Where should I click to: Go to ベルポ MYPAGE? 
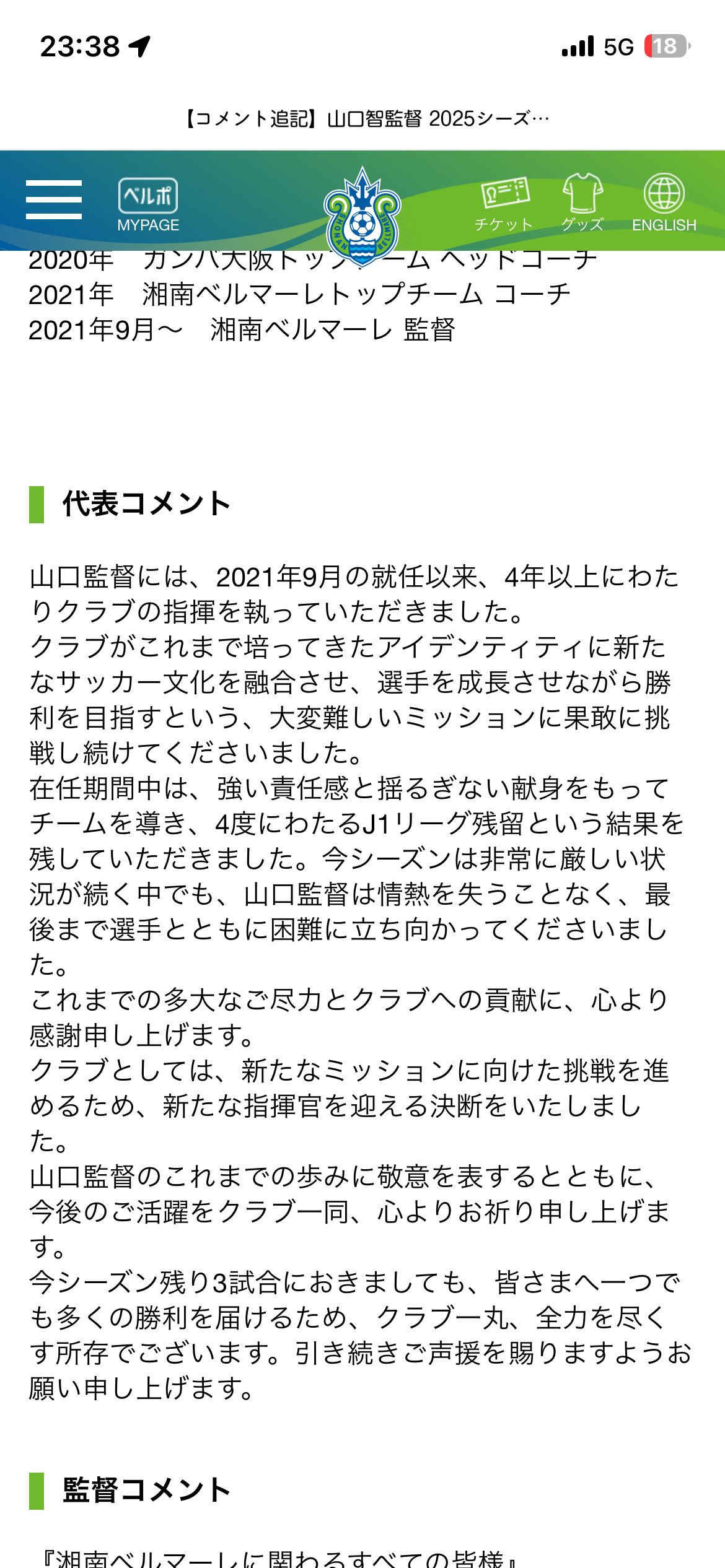(148, 204)
